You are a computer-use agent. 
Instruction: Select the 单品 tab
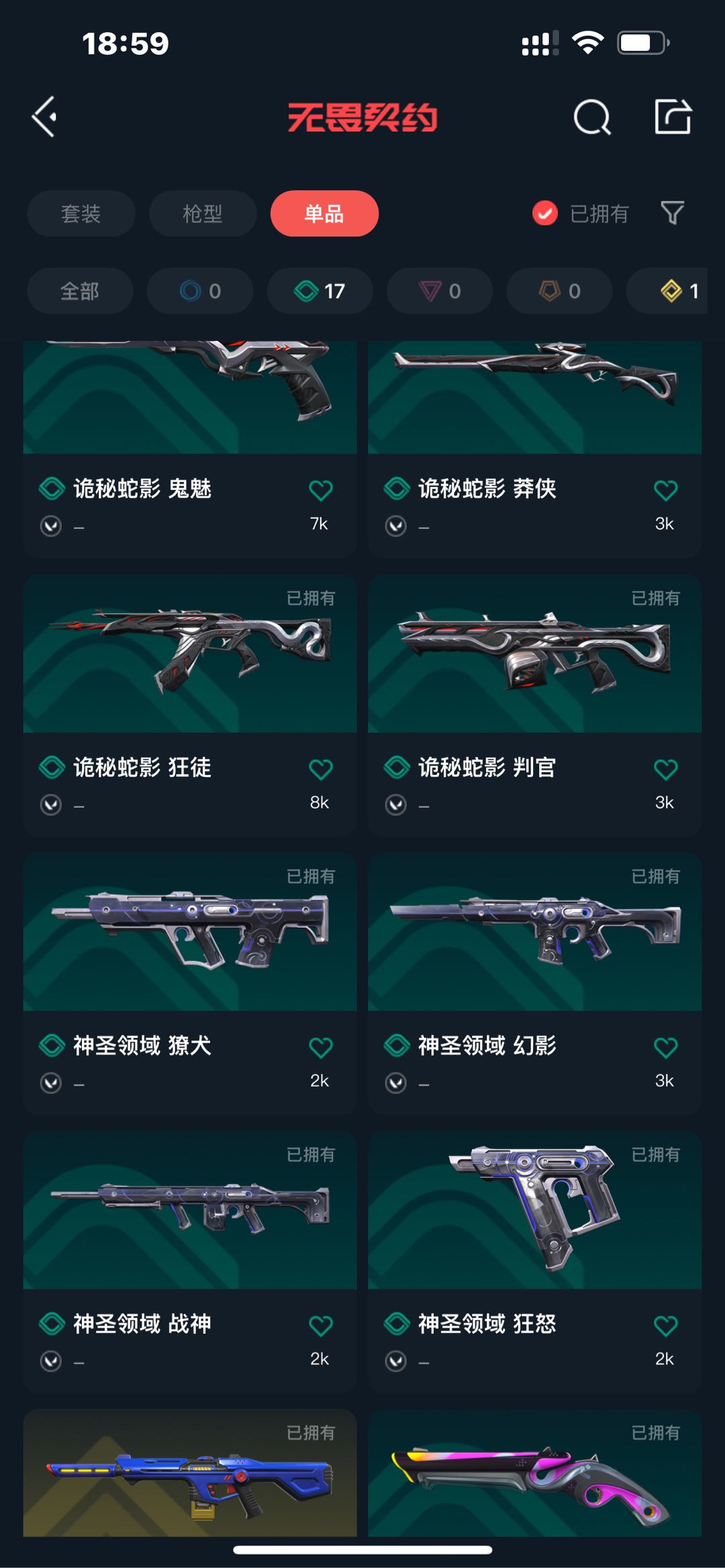pos(324,213)
